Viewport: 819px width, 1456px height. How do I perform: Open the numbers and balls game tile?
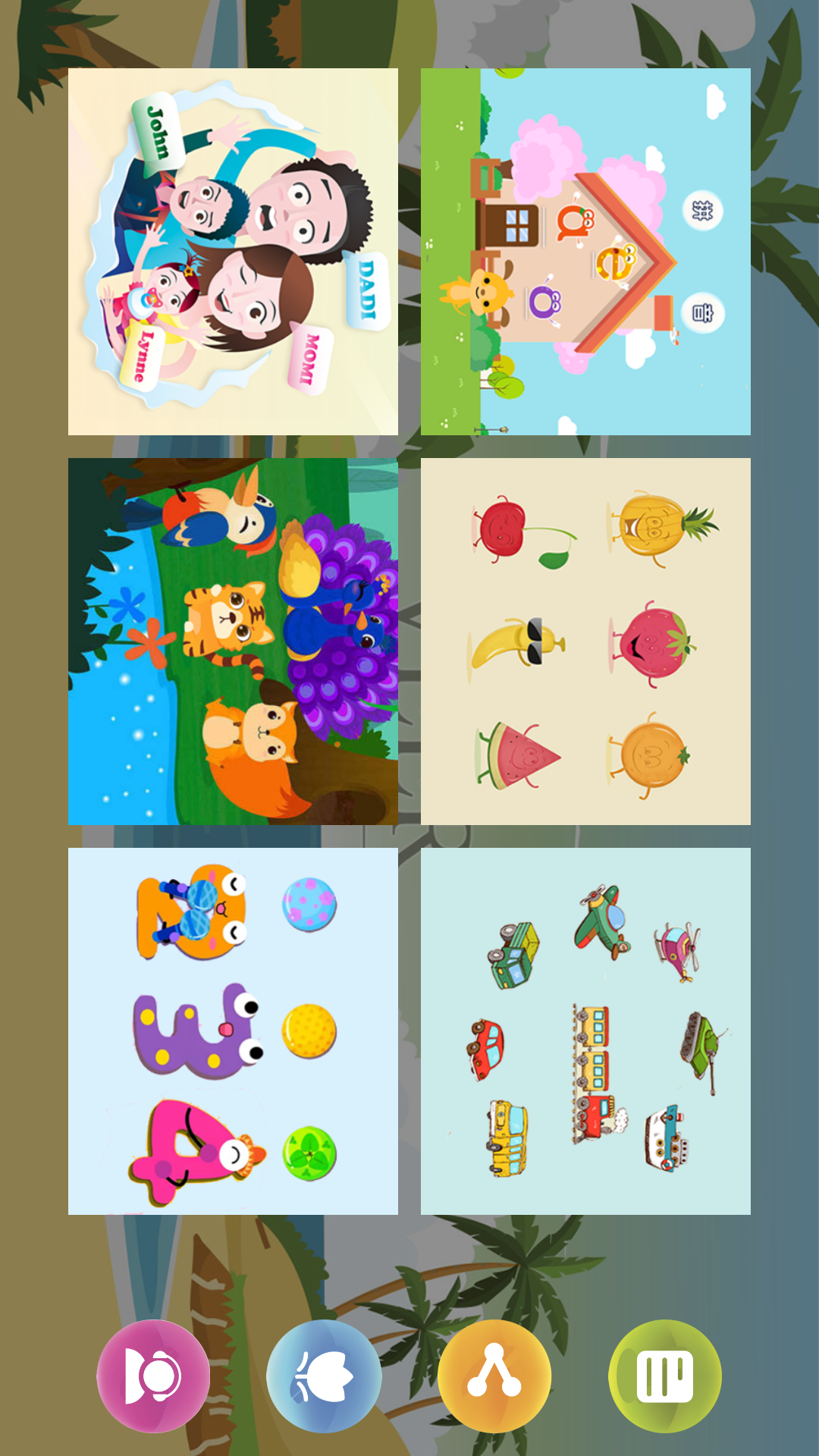point(233,1031)
